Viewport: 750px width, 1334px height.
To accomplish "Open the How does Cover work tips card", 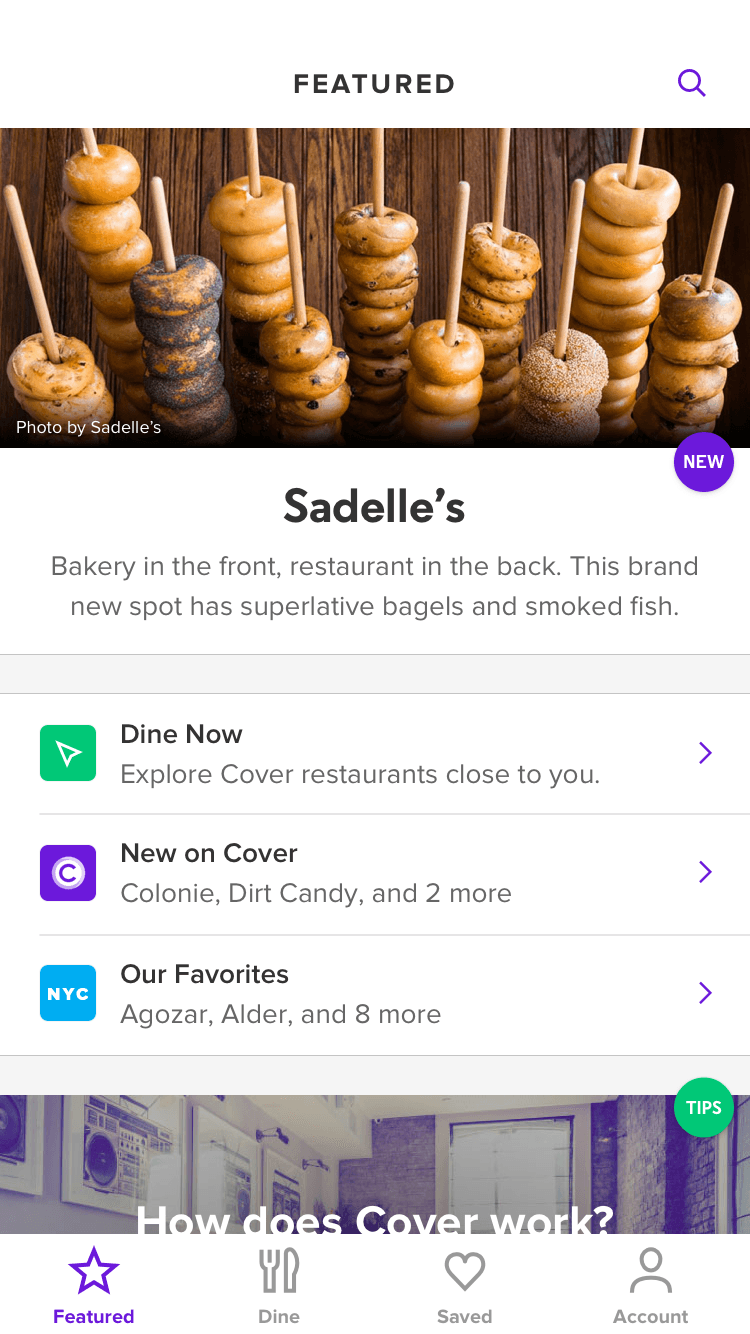I will coord(375,1170).
